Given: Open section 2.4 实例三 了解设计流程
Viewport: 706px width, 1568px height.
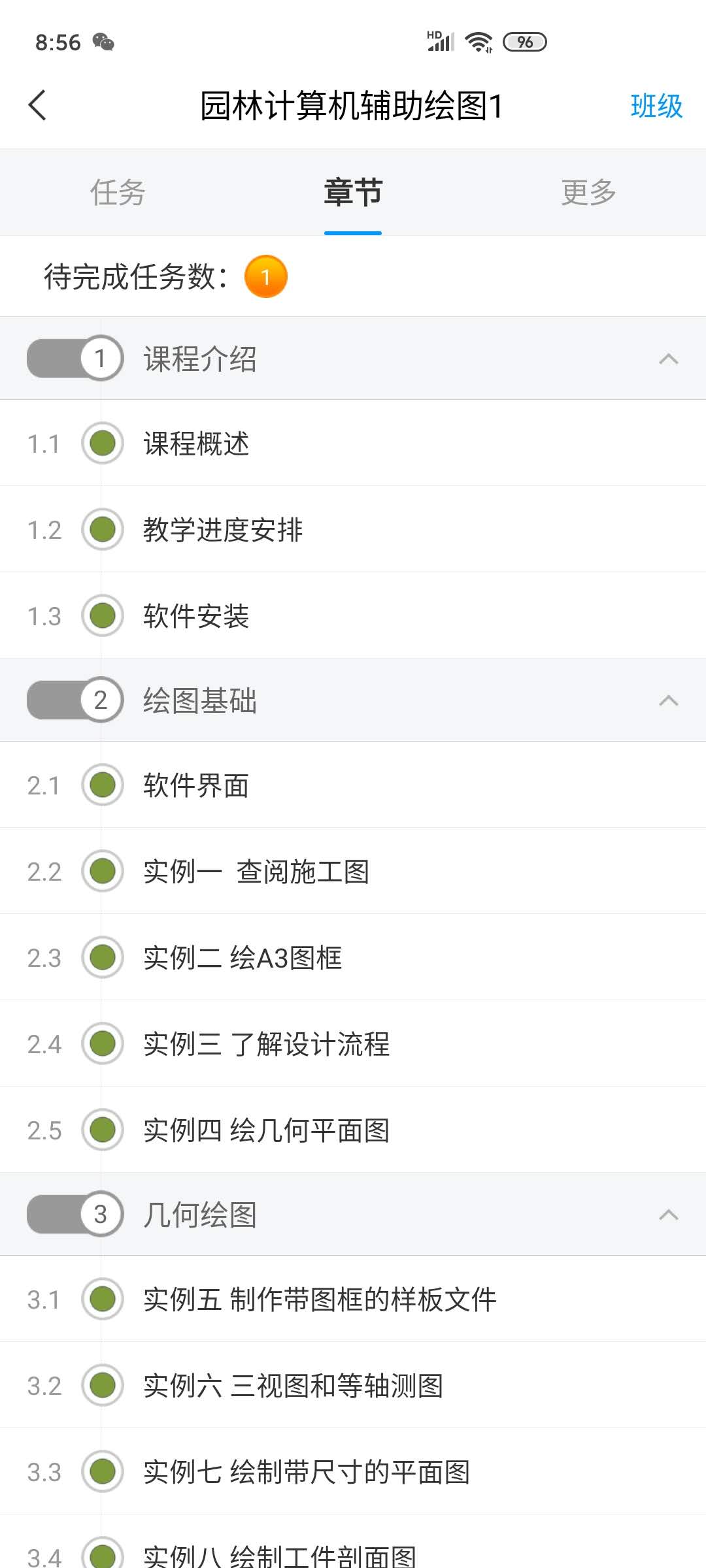Looking at the screenshot, I should pos(353,1043).
